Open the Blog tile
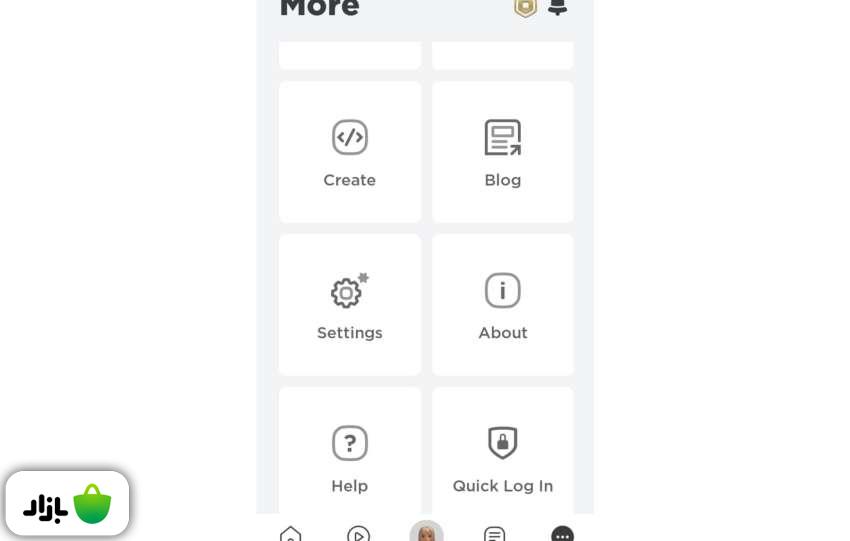Image resolution: width=850 pixels, height=541 pixels. [x=502, y=152]
